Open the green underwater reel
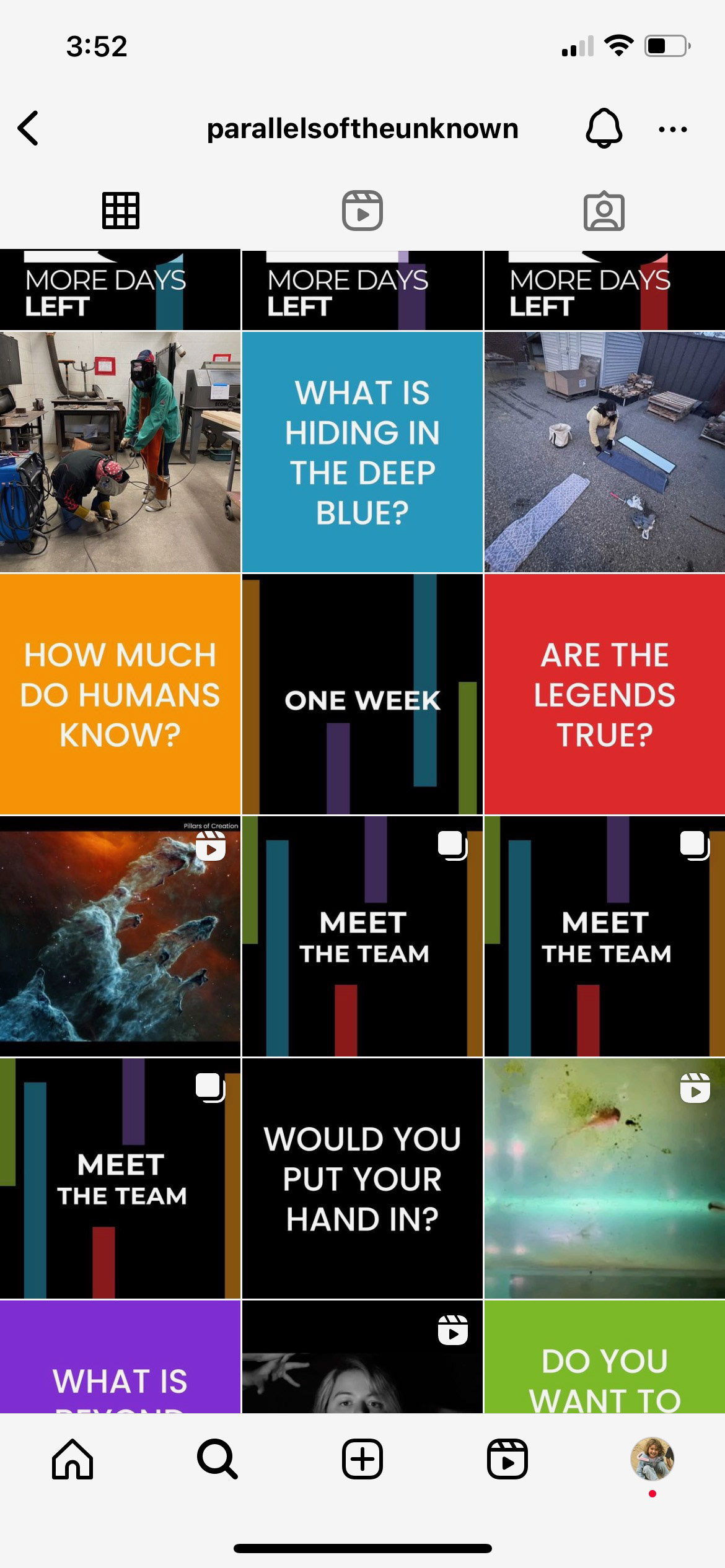 tap(604, 1178)
